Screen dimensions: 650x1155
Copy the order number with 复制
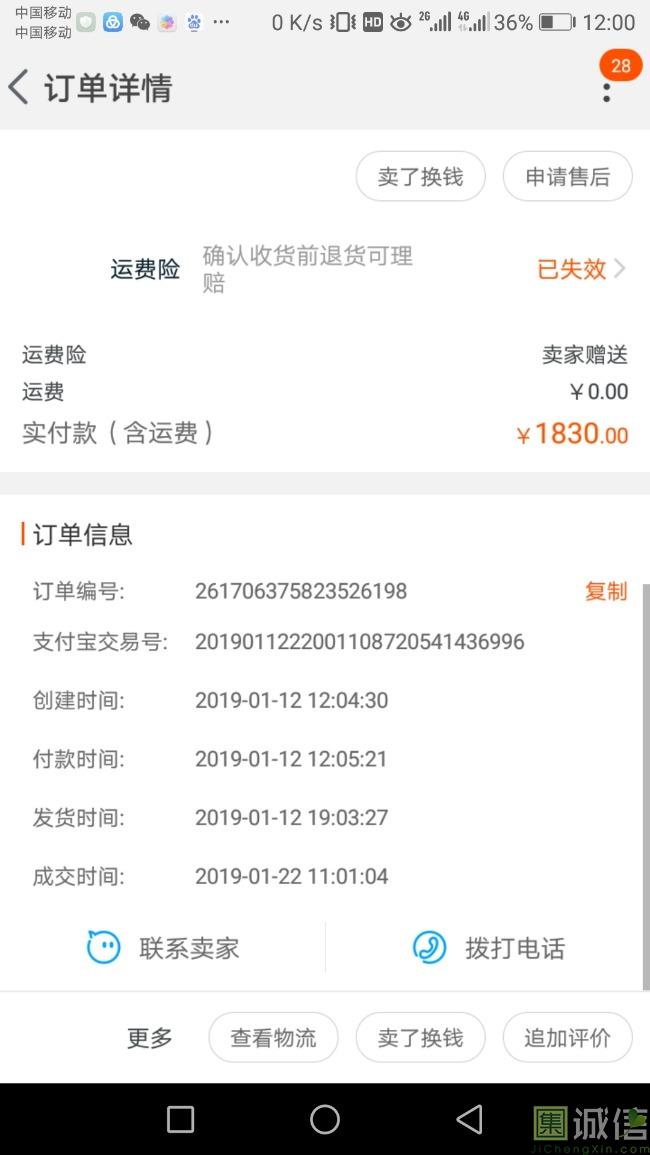point(605,591)
